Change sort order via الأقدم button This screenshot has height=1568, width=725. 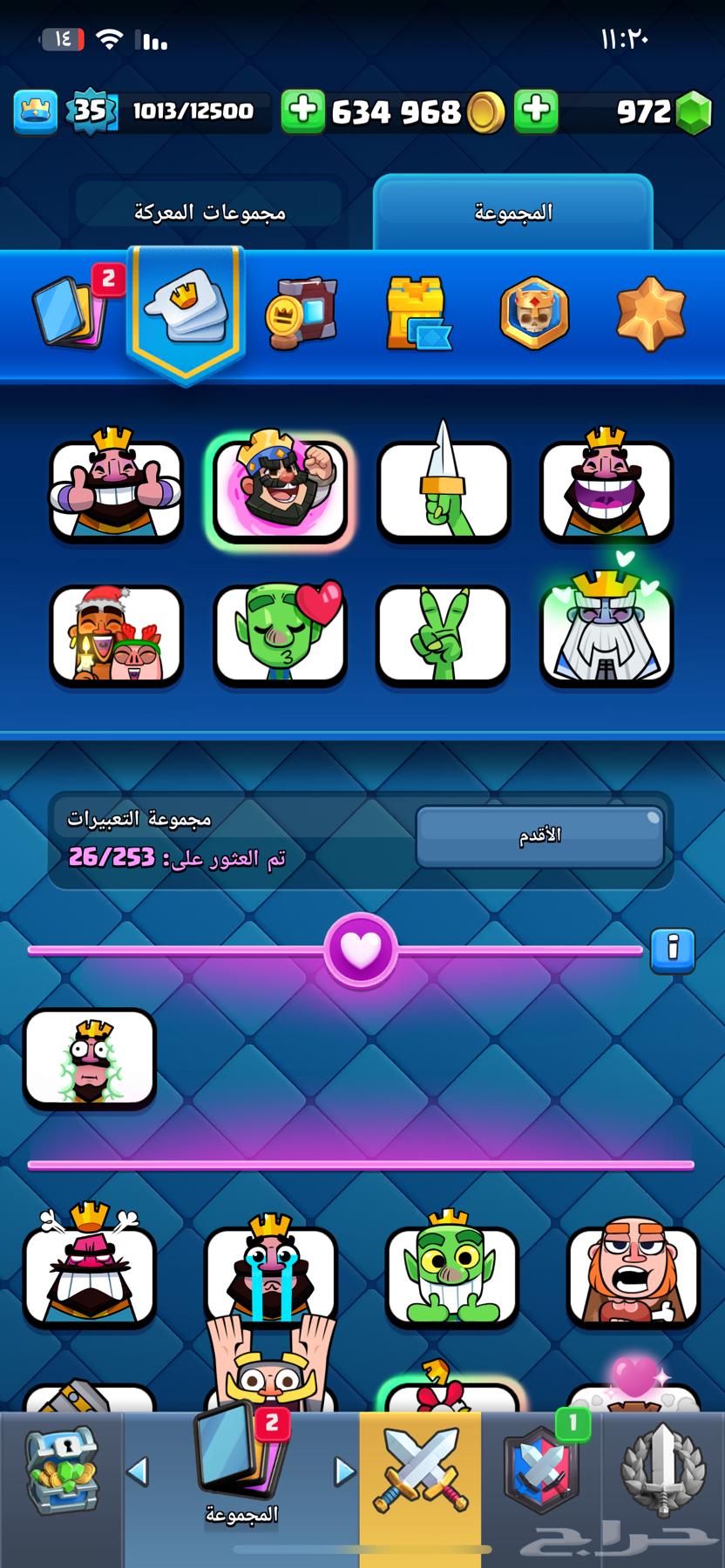coord(539,835)
